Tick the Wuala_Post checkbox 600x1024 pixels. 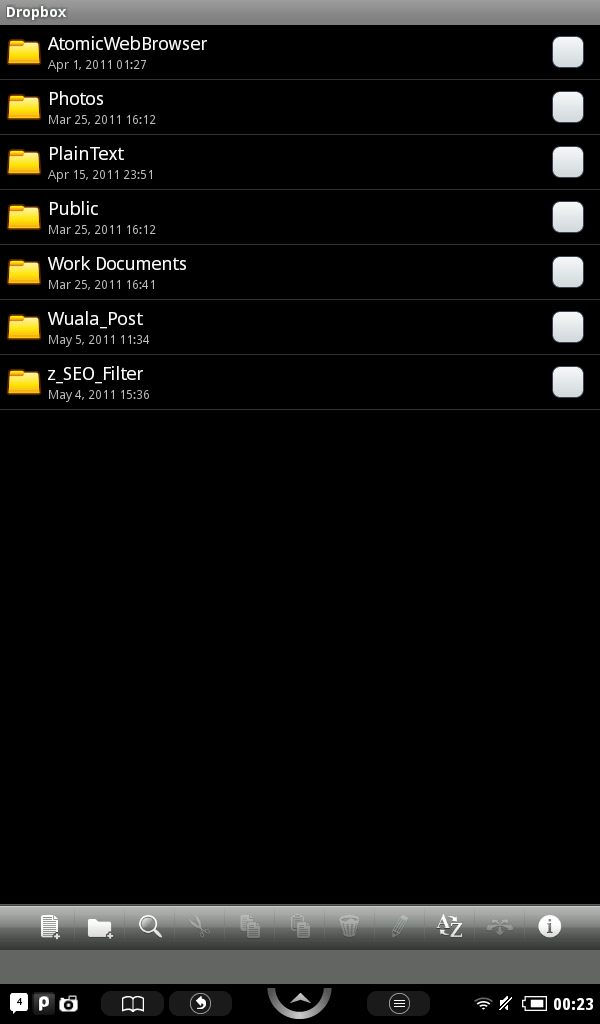click(568, 327)
